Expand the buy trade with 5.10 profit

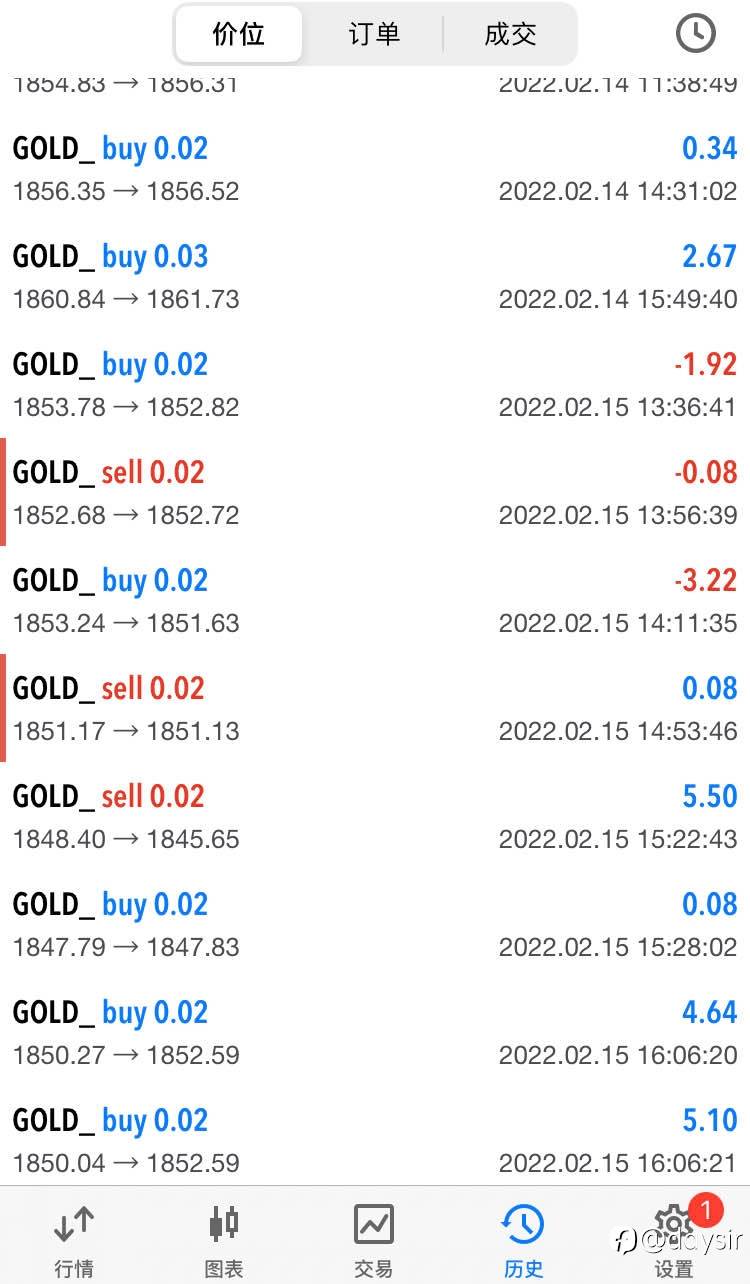(374, 1140)
